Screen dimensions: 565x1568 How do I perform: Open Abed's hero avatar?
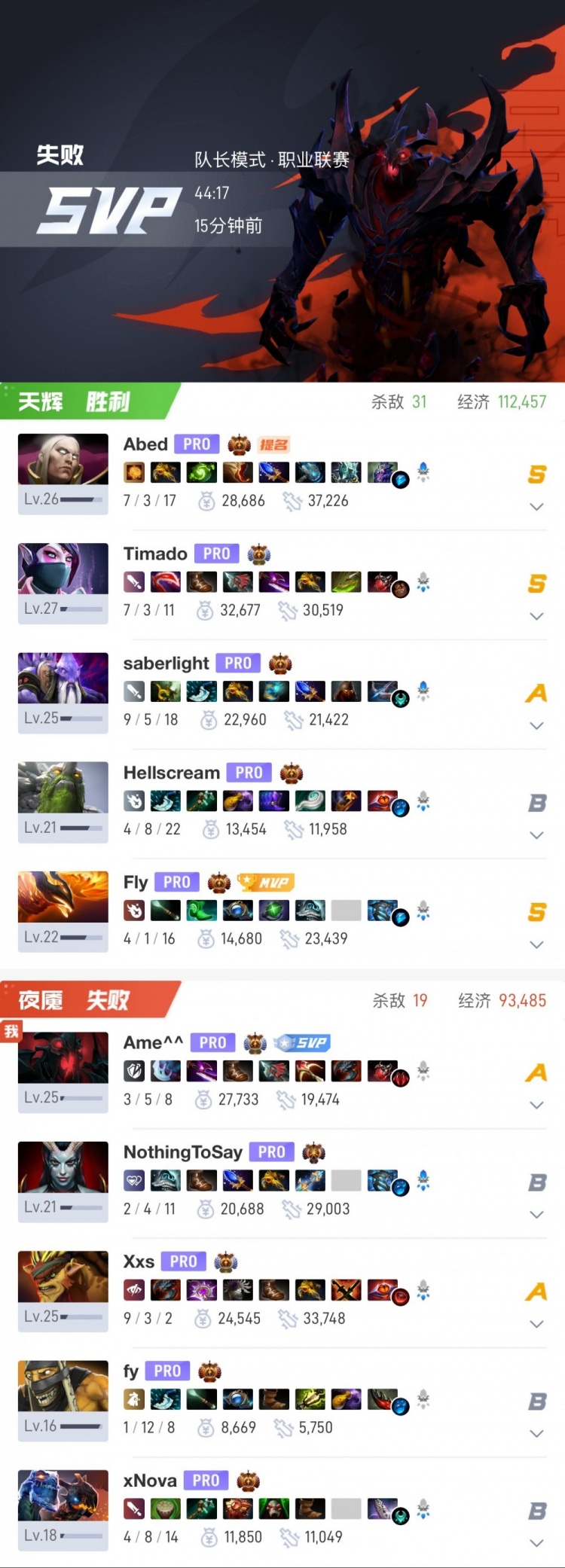[63, 459]
